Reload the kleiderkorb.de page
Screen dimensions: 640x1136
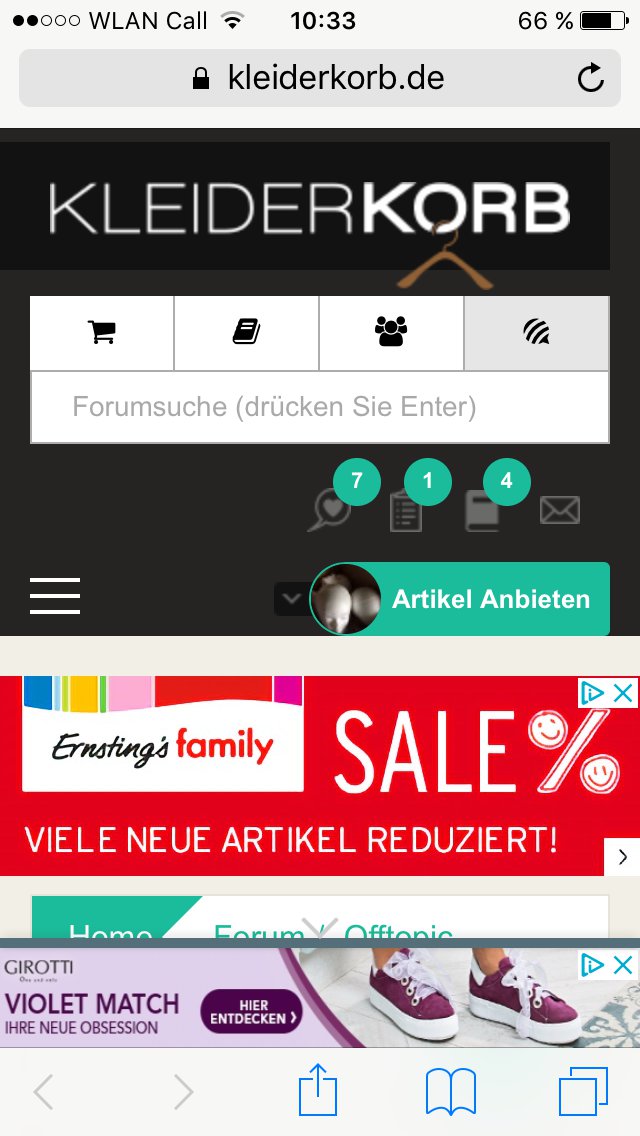(x=591, y=78)
